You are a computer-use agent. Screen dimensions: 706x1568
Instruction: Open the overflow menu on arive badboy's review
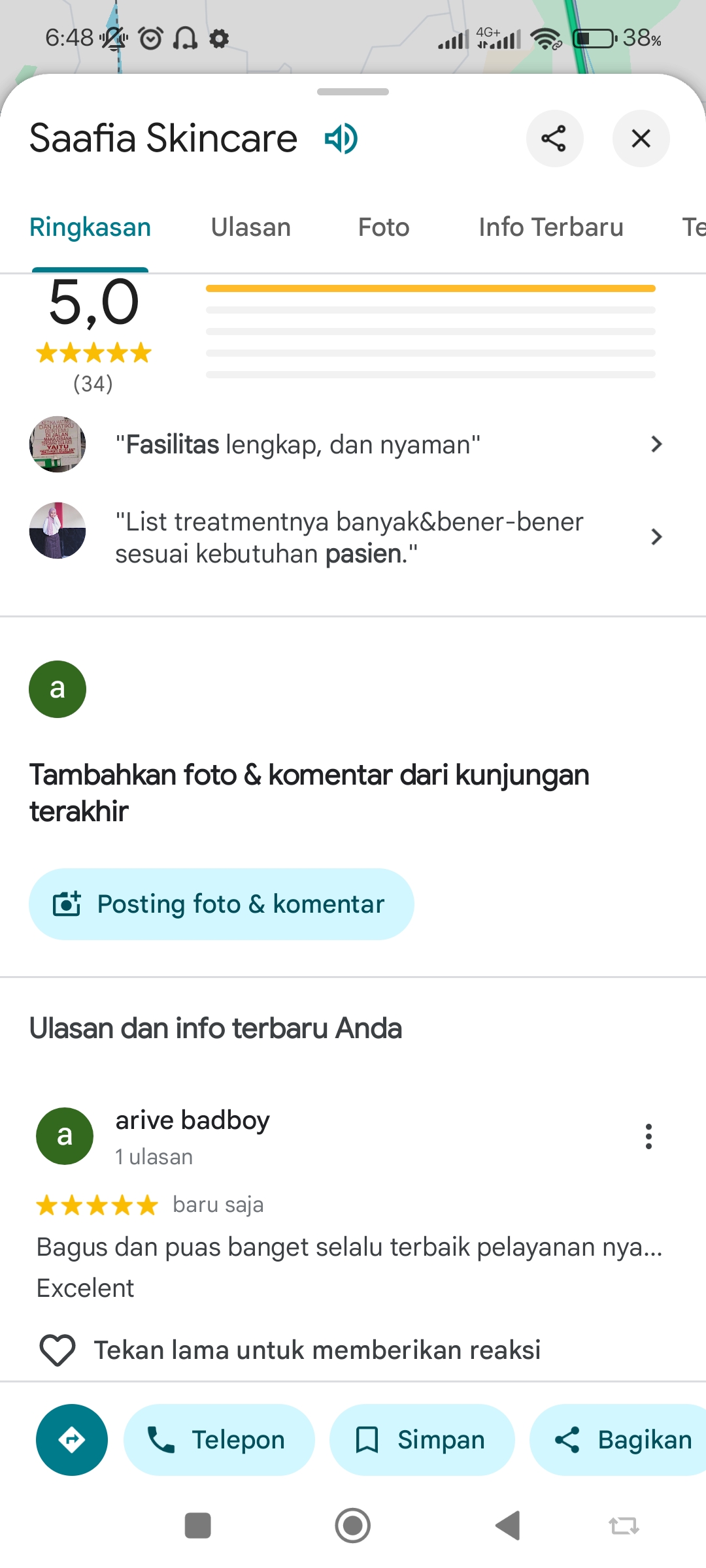click(x=648, y=1137)
